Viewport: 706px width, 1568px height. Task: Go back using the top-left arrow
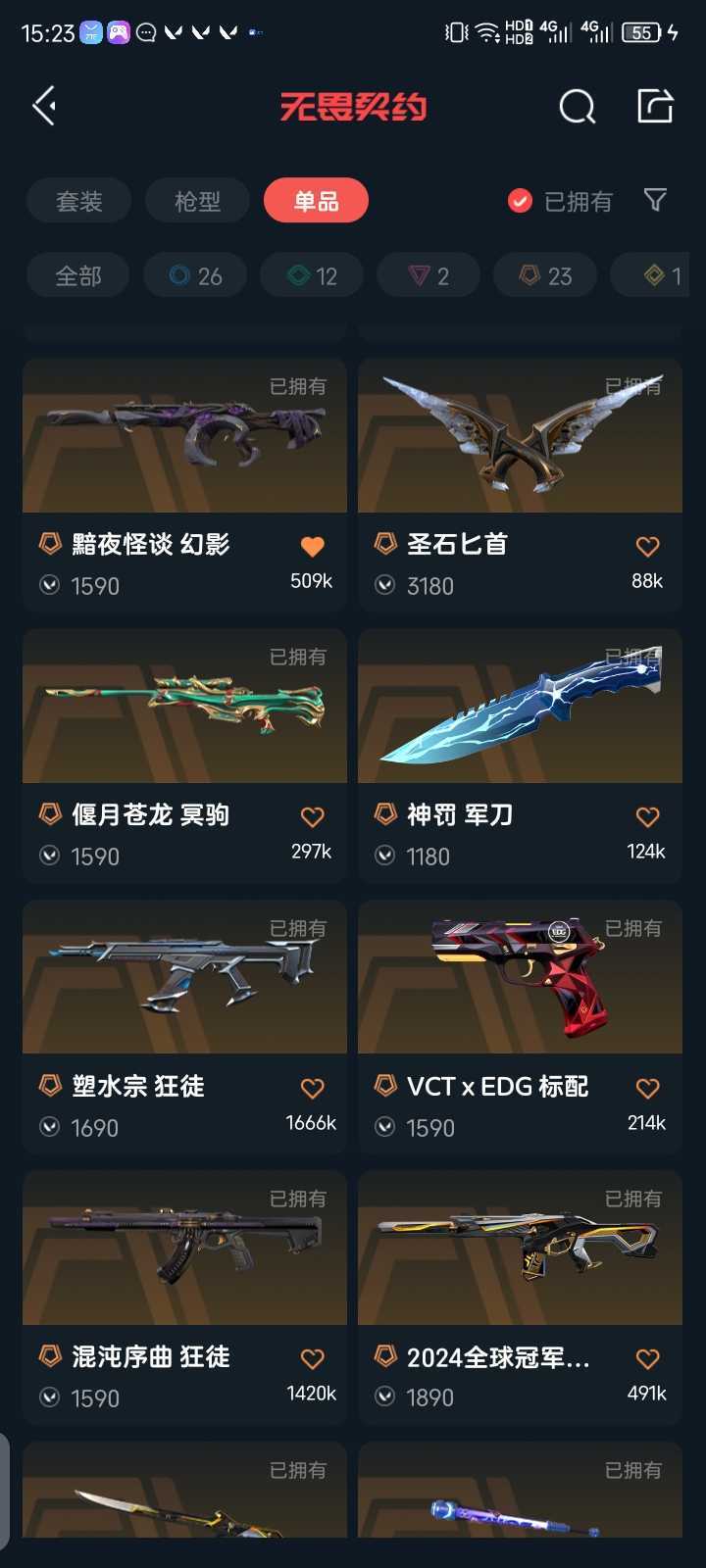pos(44,106)
